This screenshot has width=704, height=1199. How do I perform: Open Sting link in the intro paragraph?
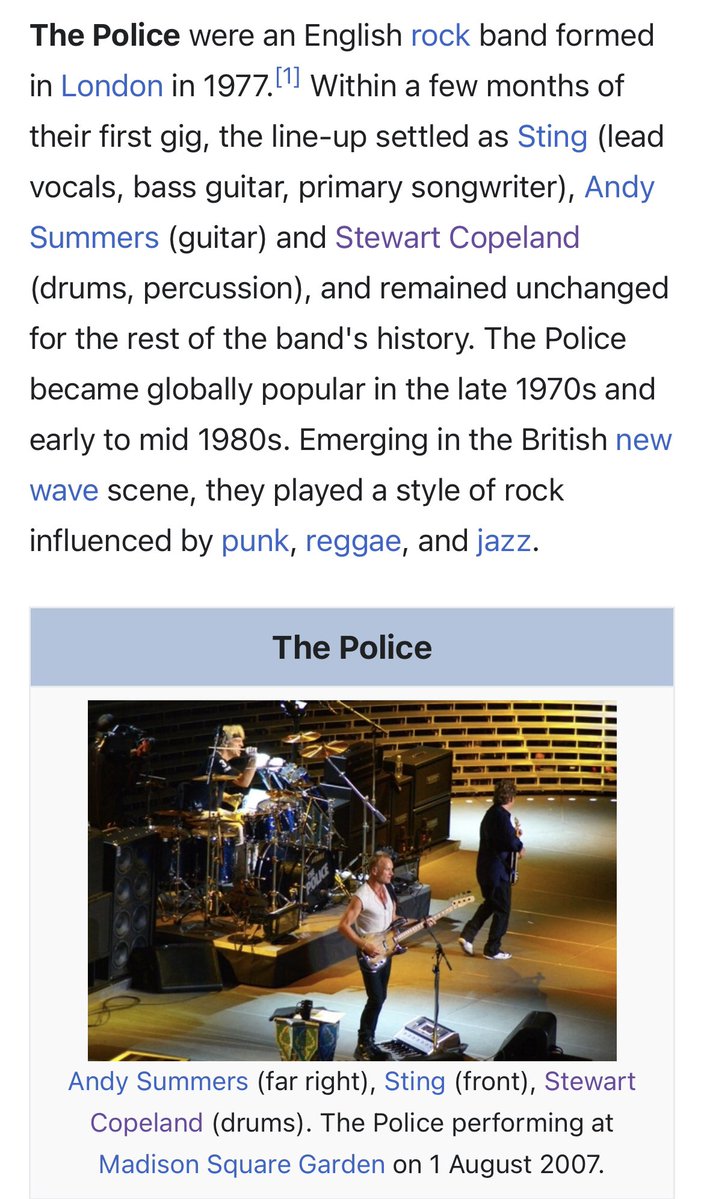(x=552, y=136)
